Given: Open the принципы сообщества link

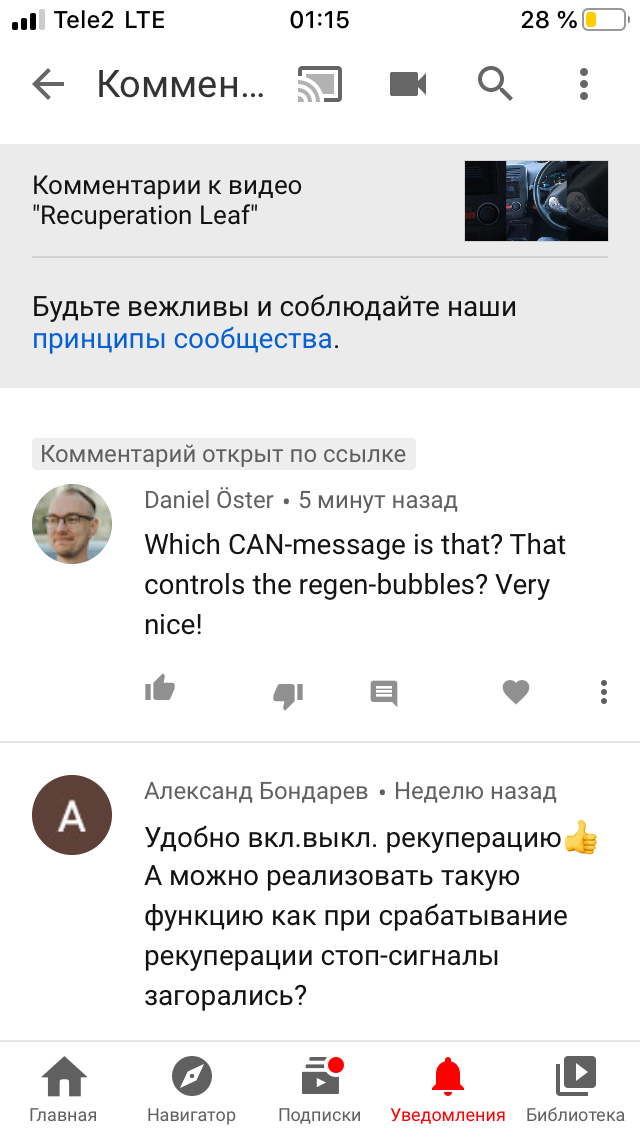Looking at the screenshot, I should (x=182, y=339).
